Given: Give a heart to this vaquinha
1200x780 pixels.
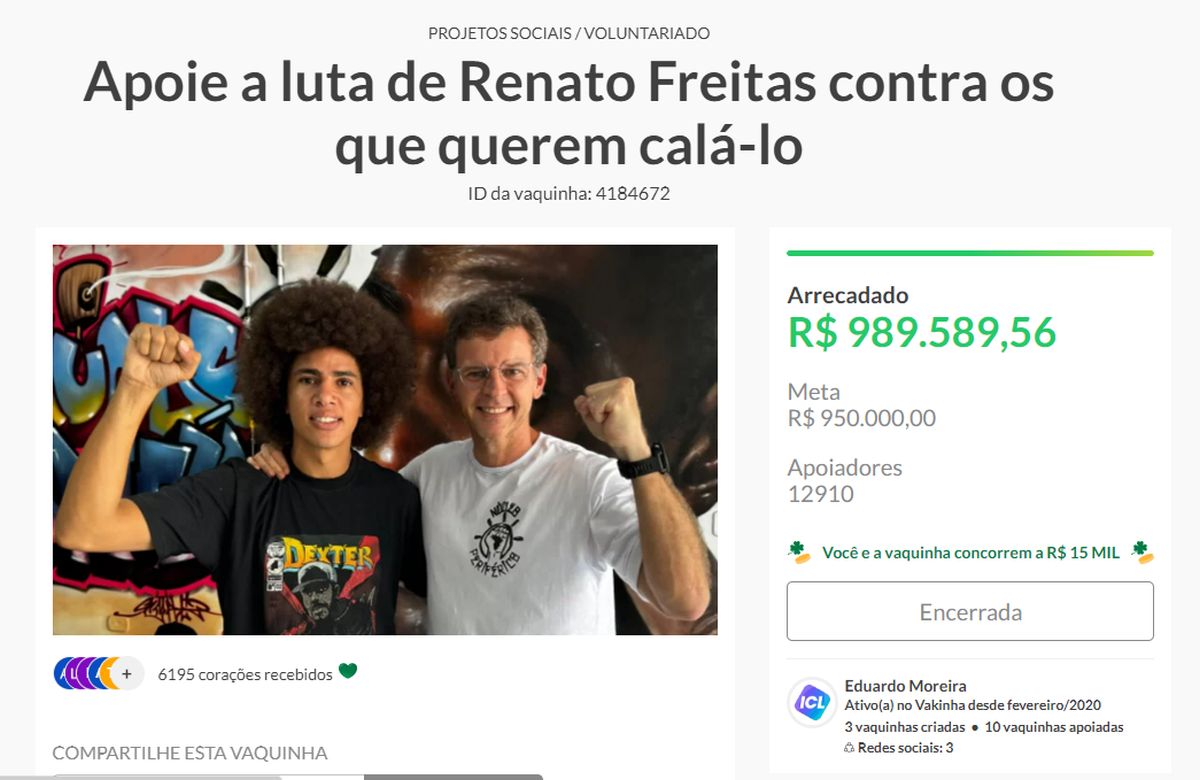Looking at the screenshot, I should [347, 671].
